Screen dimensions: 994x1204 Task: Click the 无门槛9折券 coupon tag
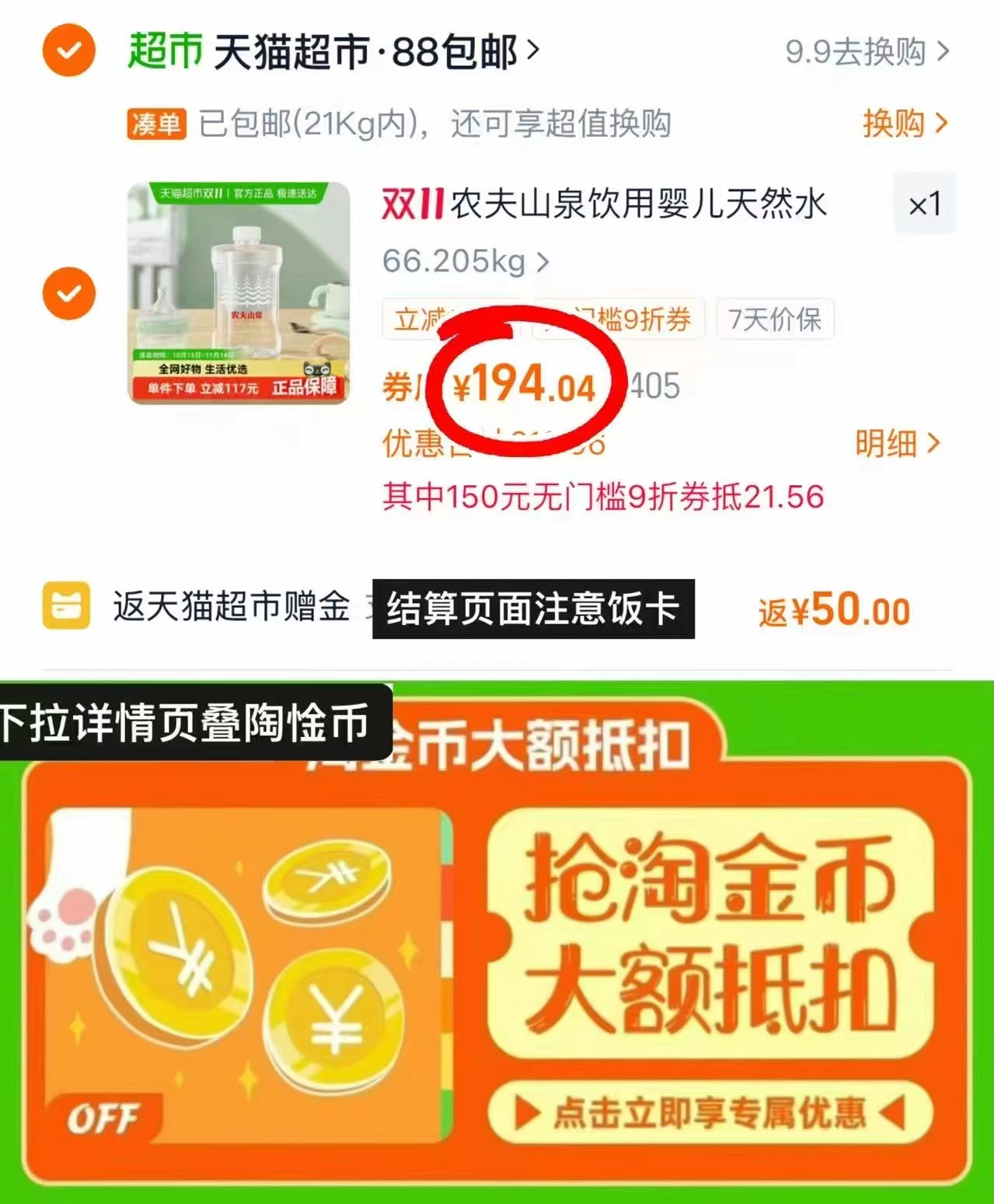620,320
